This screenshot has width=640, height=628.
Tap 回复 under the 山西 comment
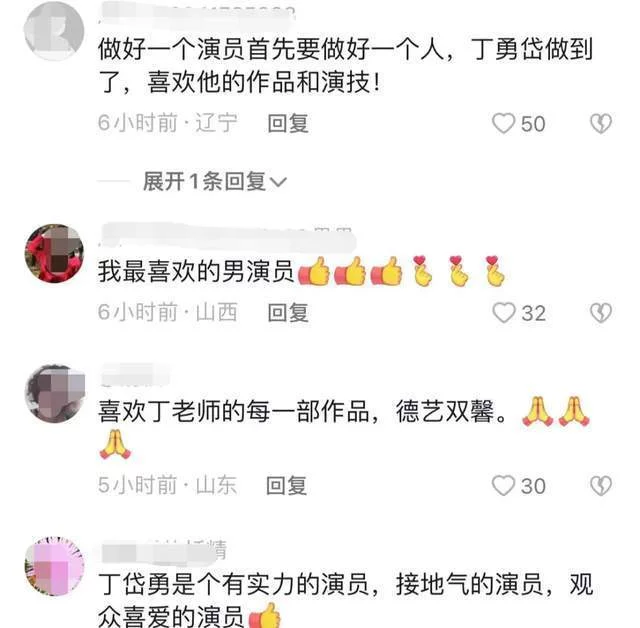click(288, 313)
